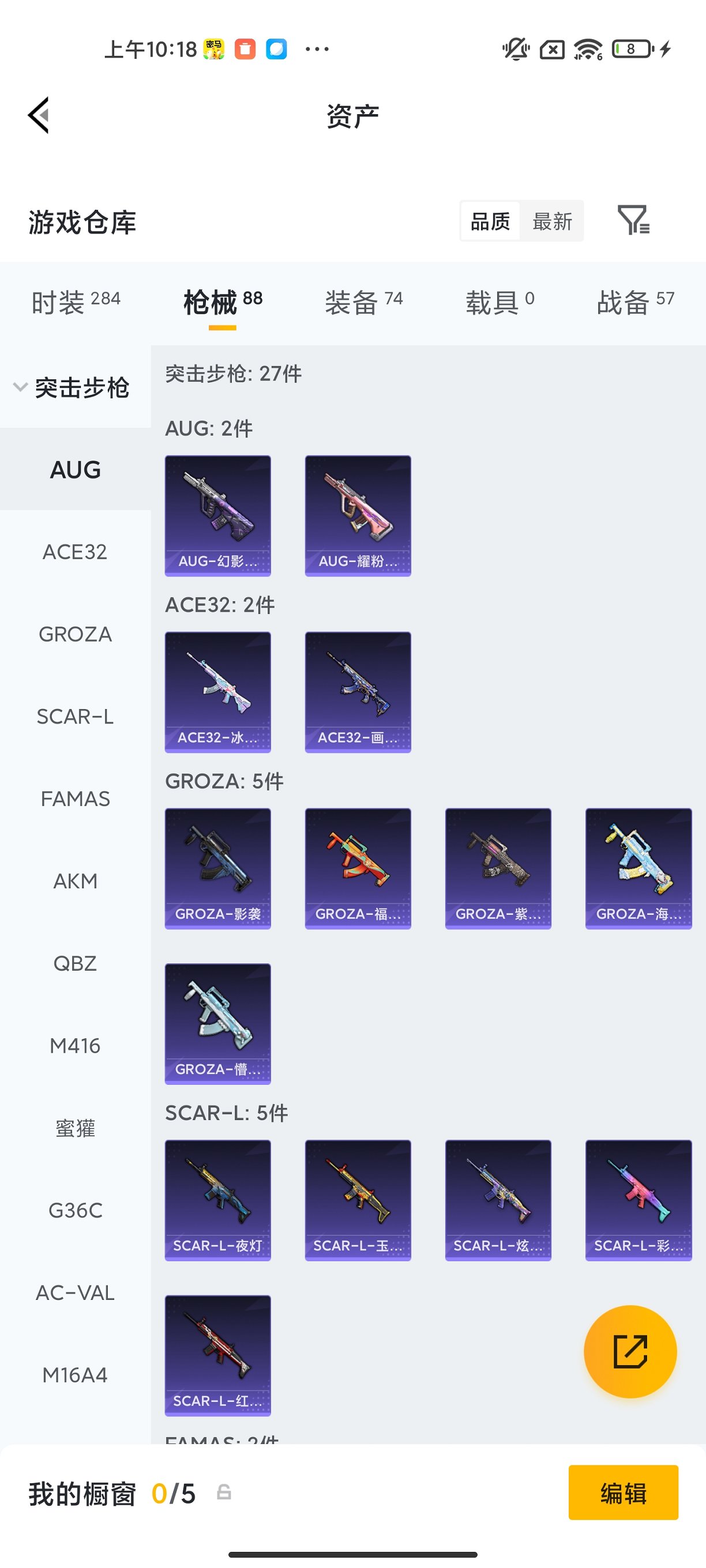The height and width of the screenshot is (1568, 706).
Task: Select 品质 sort option
Action: pyautogui.click(x=490, y=221)
